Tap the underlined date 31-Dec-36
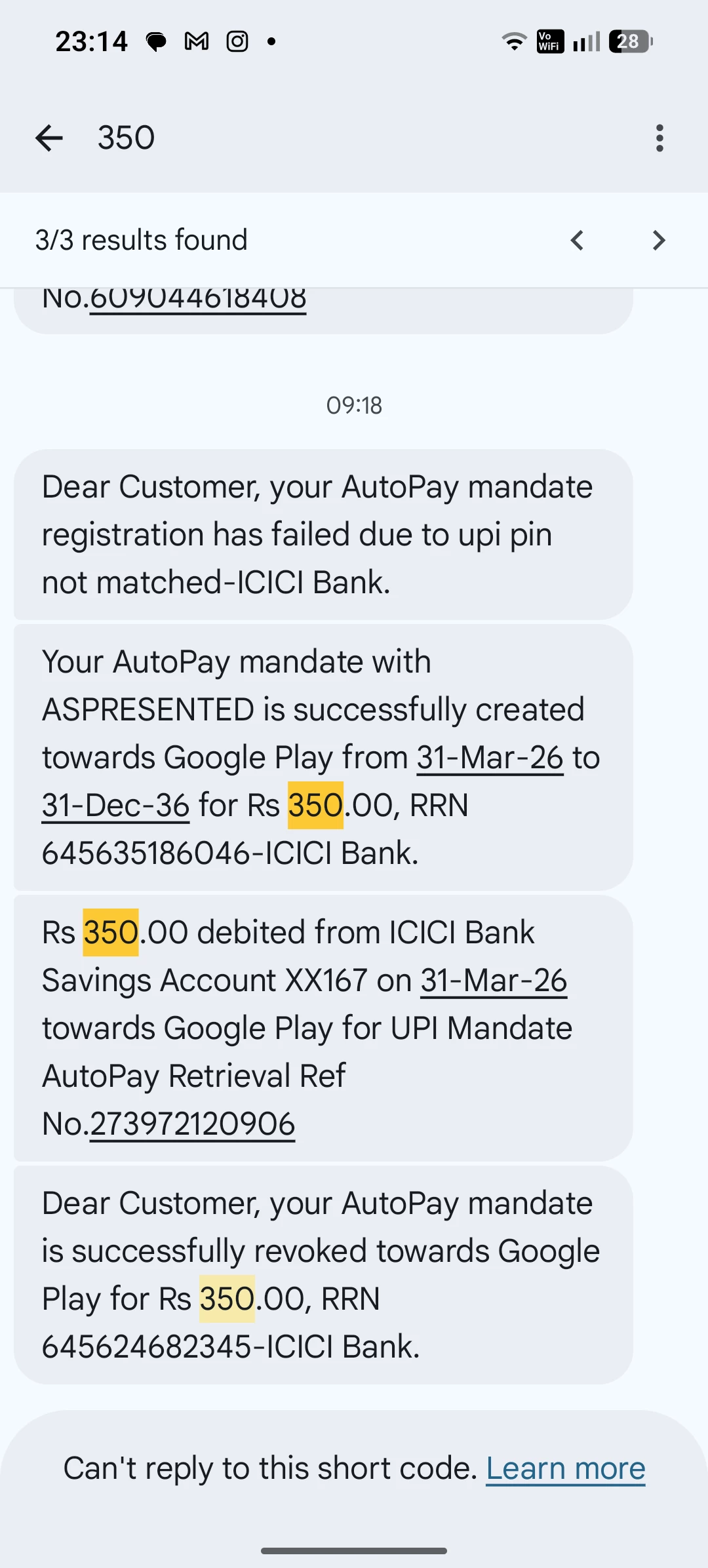The image size is (708, 1568). (x=116, y=805)
